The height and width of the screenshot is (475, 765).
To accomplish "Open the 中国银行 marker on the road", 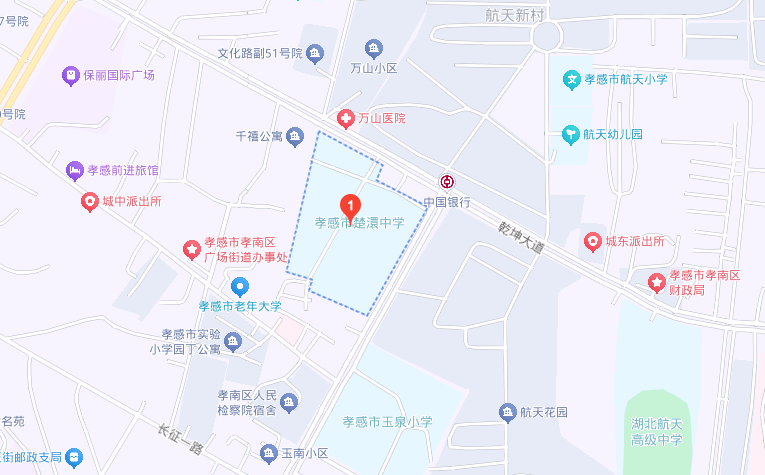I will coord(447,183).
